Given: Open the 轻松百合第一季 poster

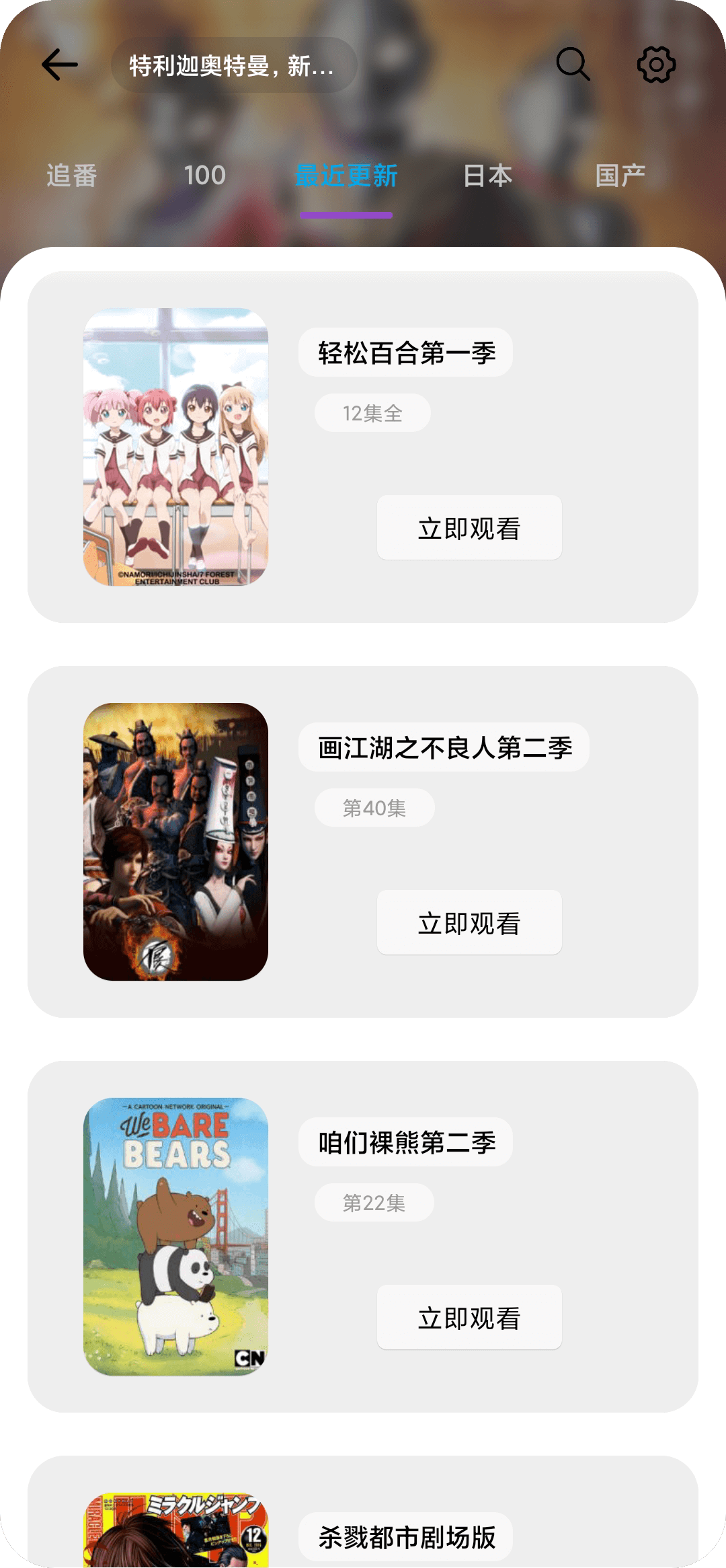Looking at the screenshot, I should coord(175,447).
